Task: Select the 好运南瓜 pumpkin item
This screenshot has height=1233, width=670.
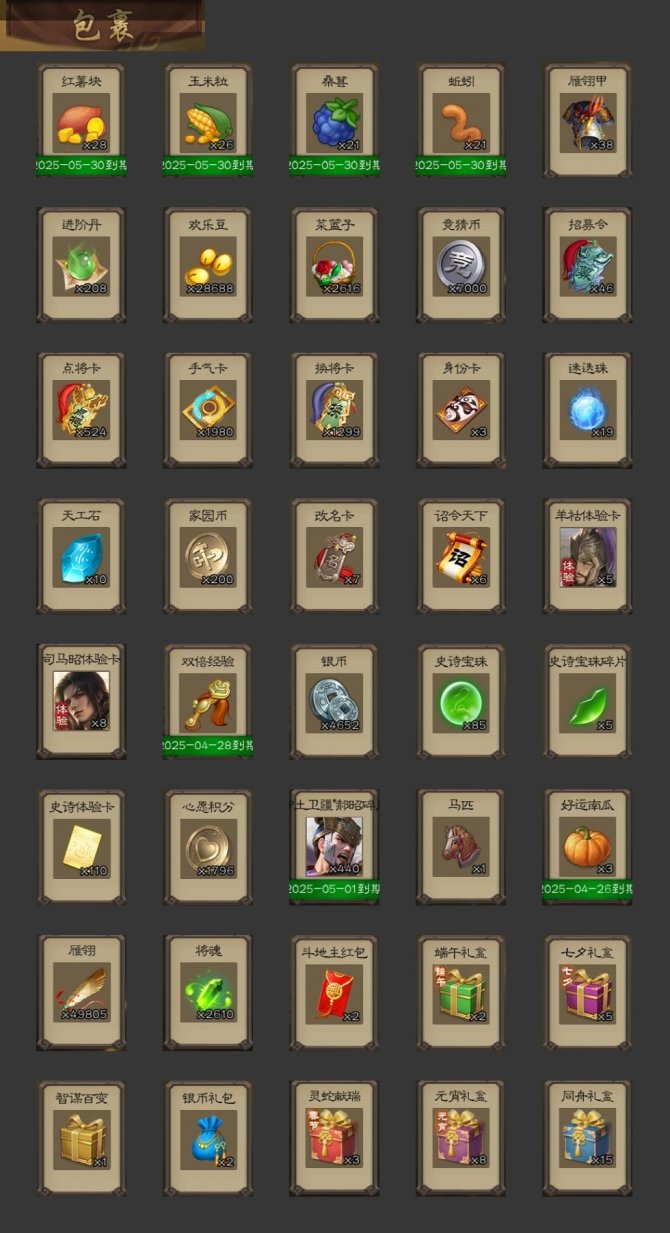Action: (x=588, y=848)
